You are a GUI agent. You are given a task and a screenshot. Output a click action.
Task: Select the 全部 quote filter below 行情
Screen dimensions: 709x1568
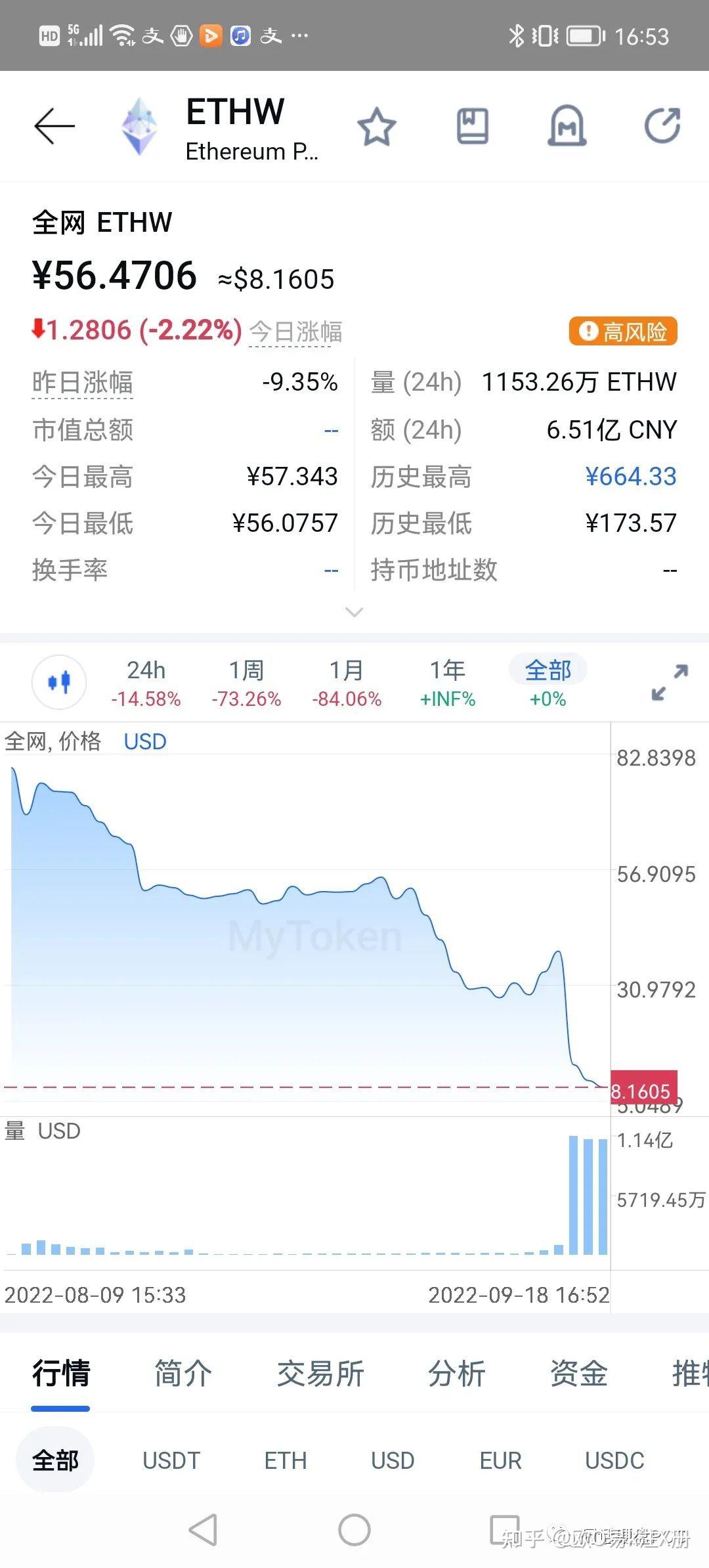[x=55, y=1461]
